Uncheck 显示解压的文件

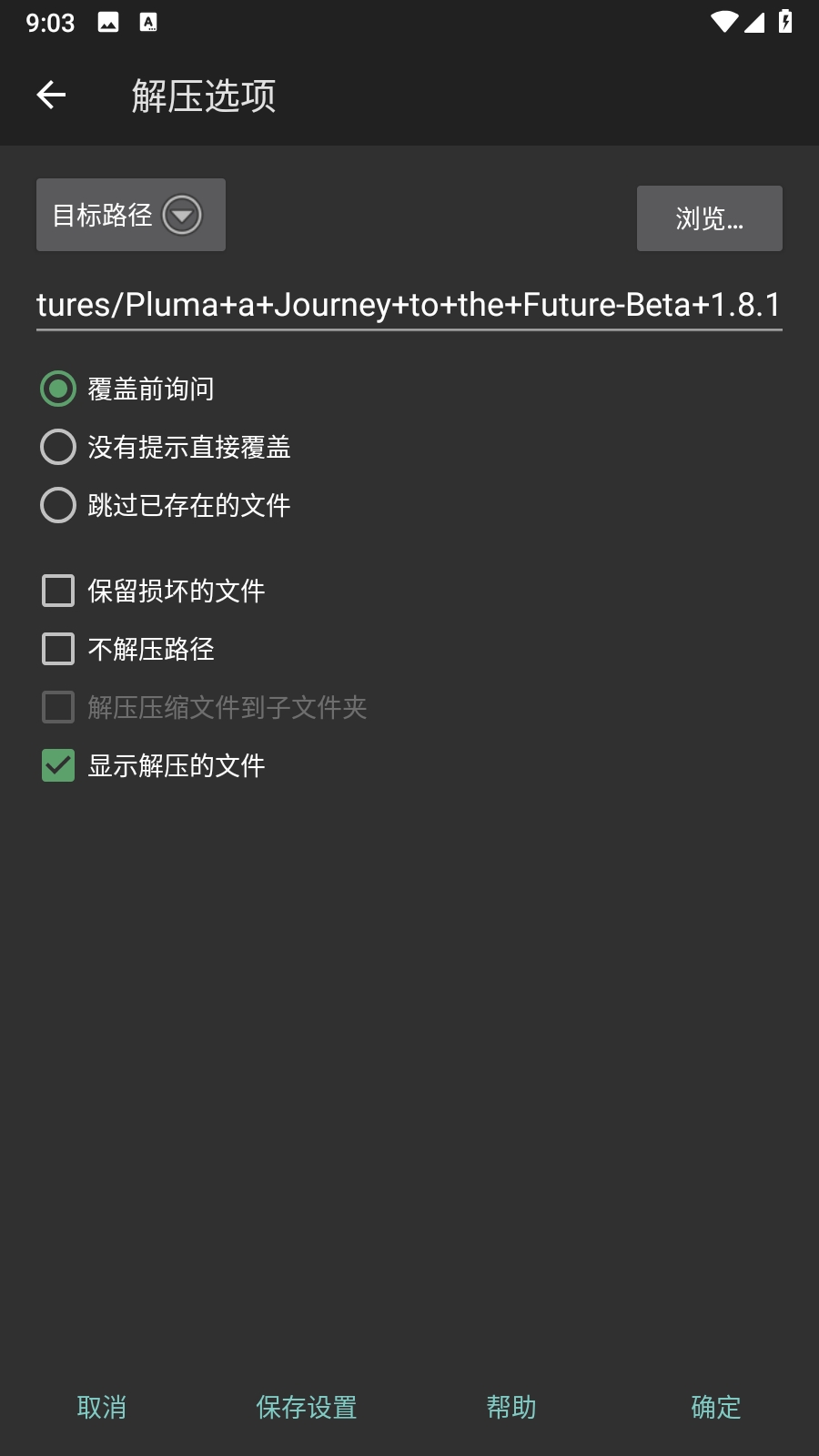tap(153, 765)
